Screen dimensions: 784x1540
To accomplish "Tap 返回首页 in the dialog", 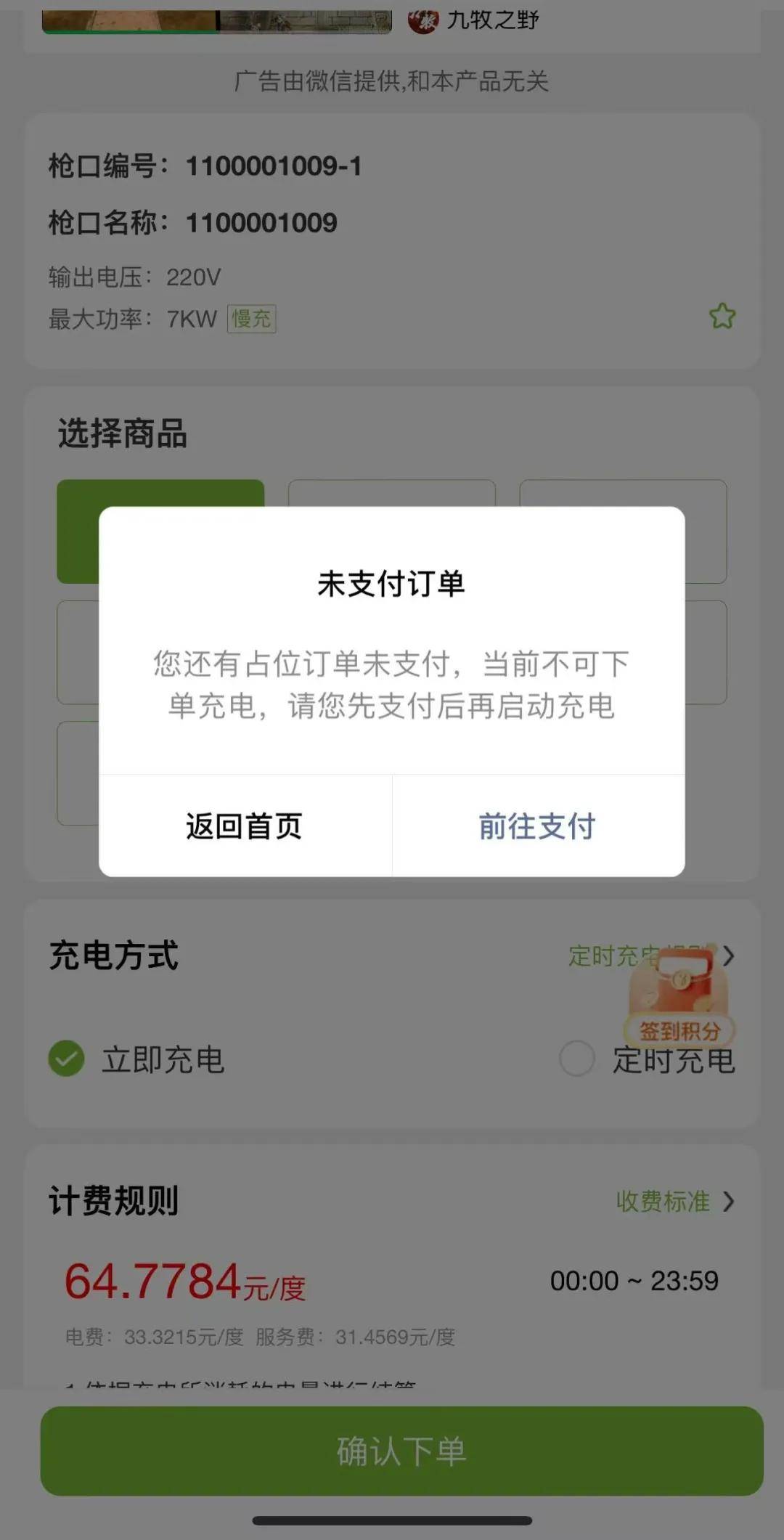I will [x=245, y=826].
